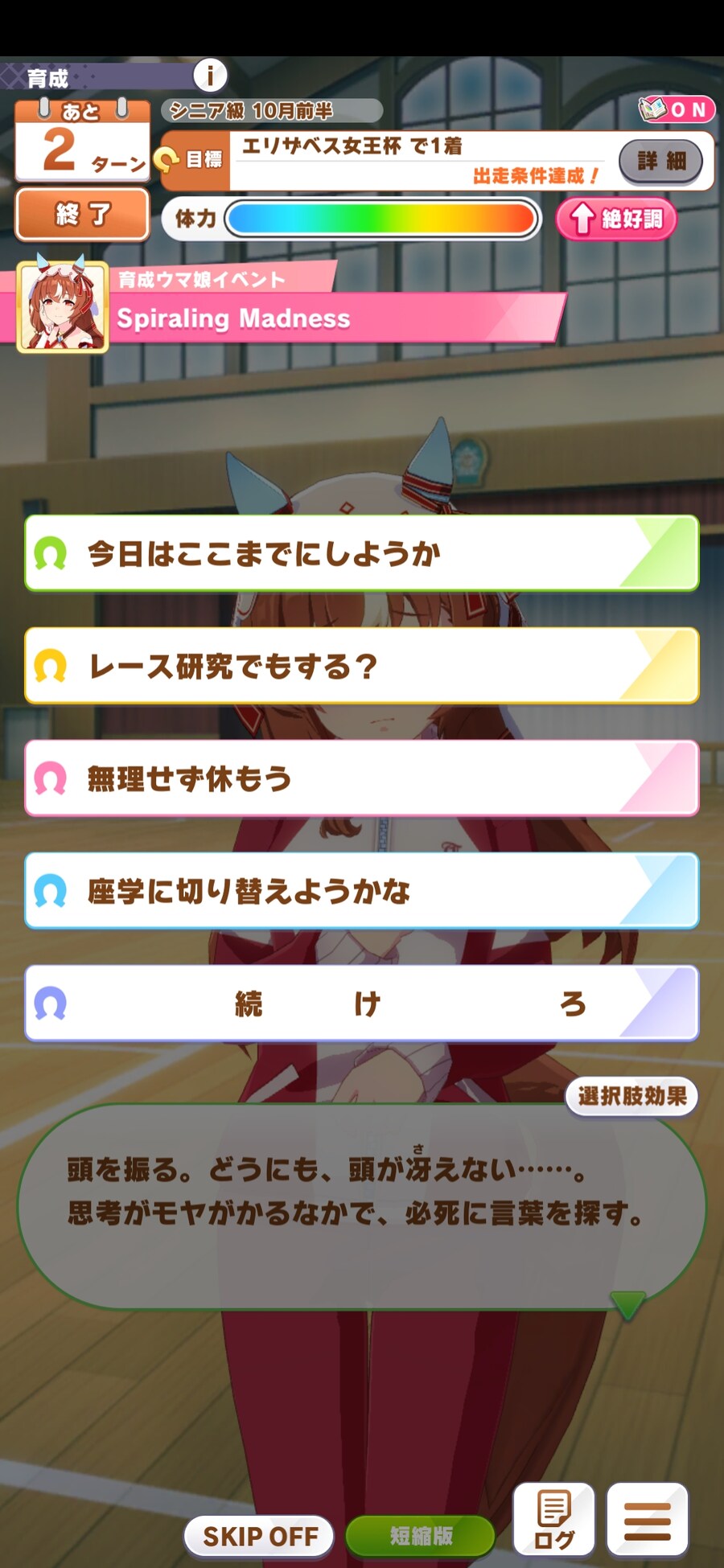Open the training info icon

click(210, 76)
